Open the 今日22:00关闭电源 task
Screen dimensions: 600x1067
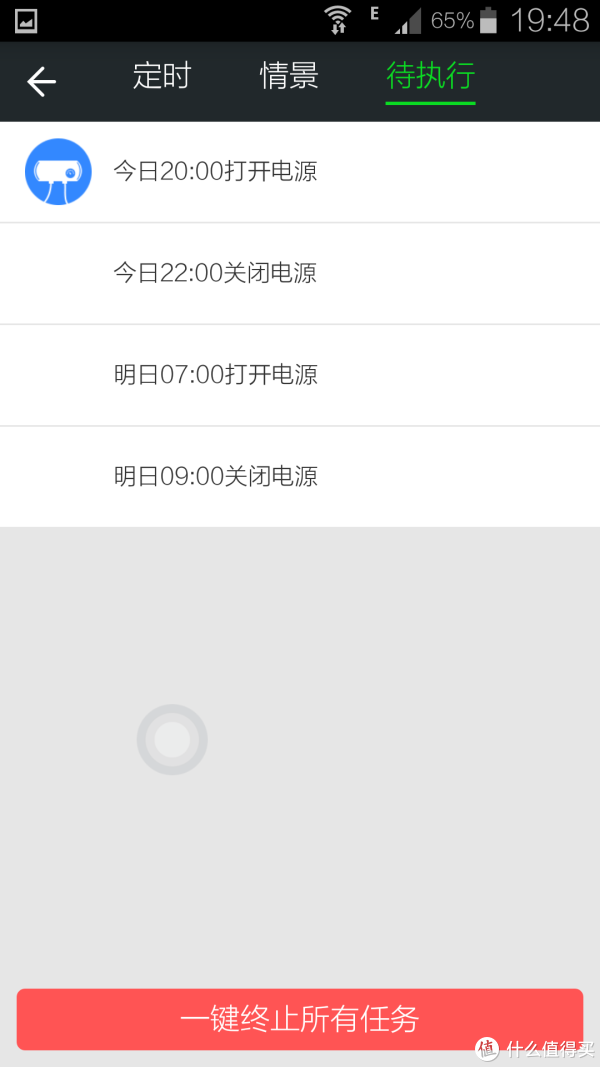click(300, 274)
